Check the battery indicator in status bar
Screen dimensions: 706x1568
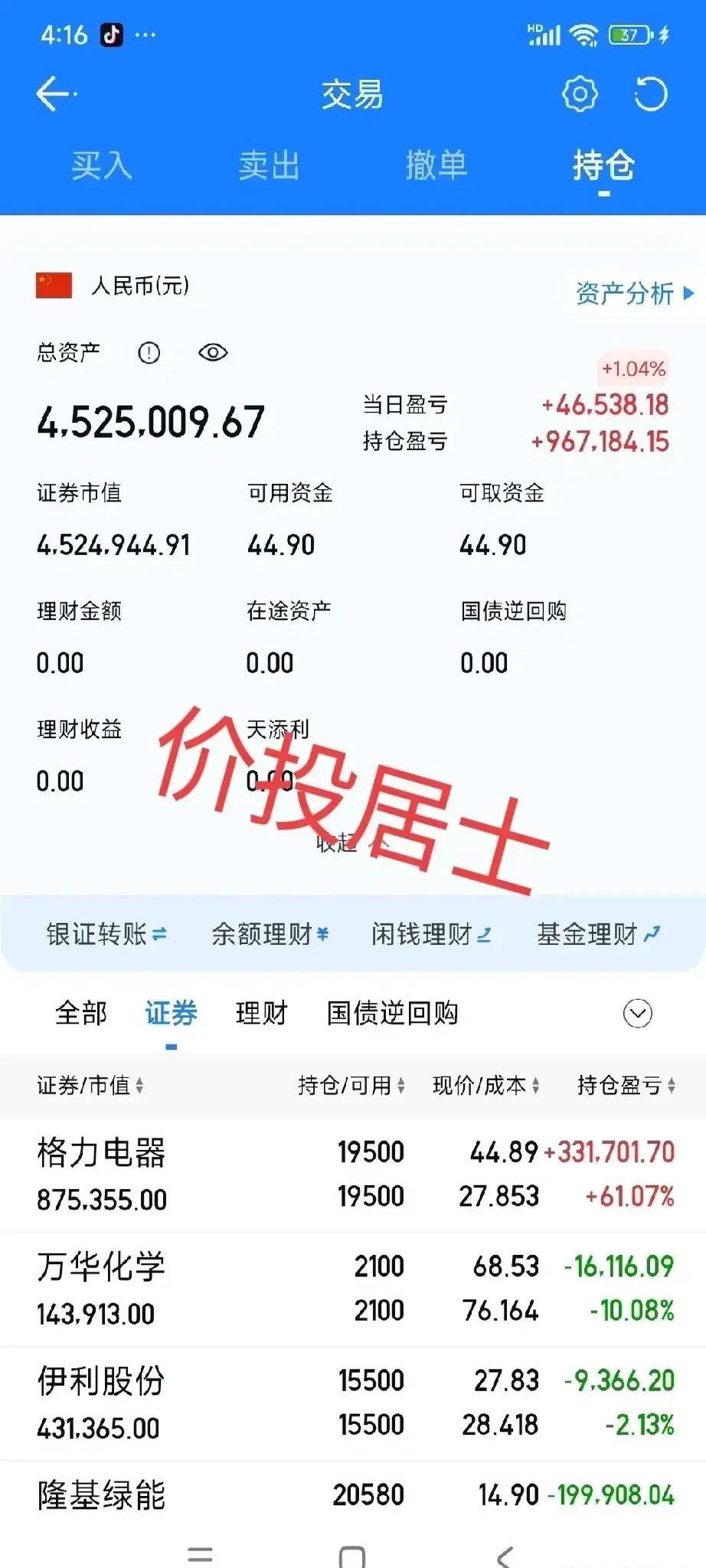(629, 34)
